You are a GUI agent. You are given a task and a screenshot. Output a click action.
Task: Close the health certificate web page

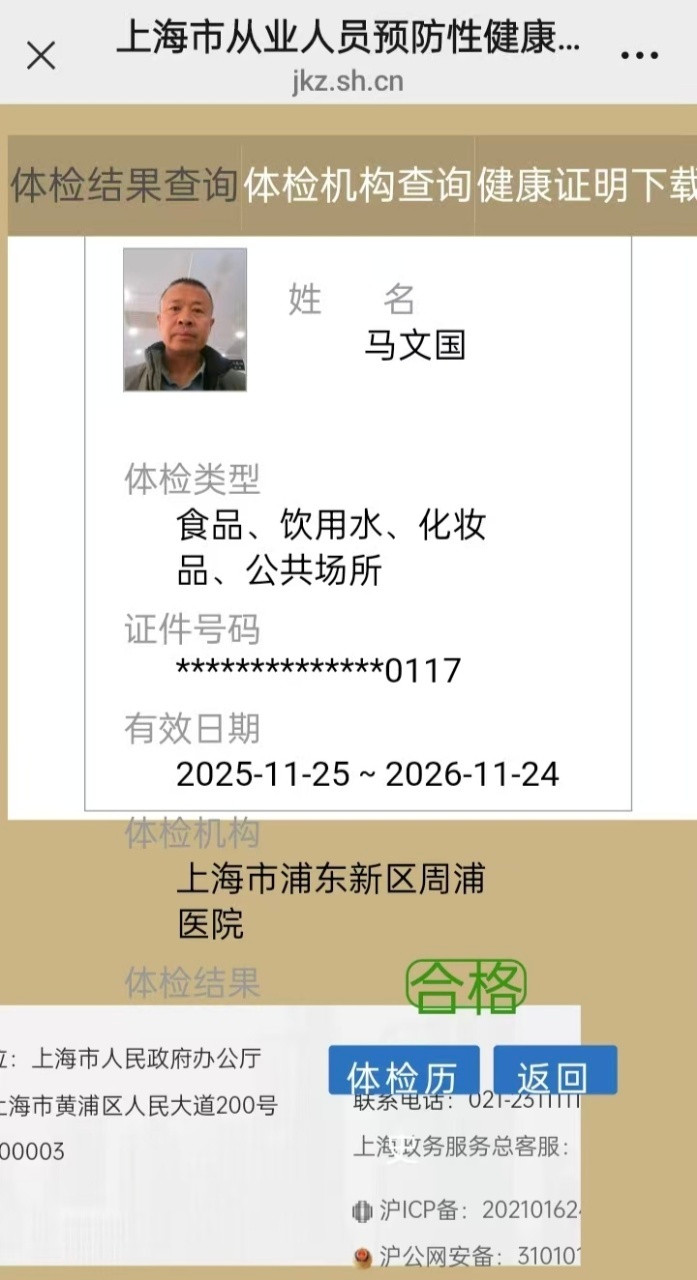tap(41, 55)
